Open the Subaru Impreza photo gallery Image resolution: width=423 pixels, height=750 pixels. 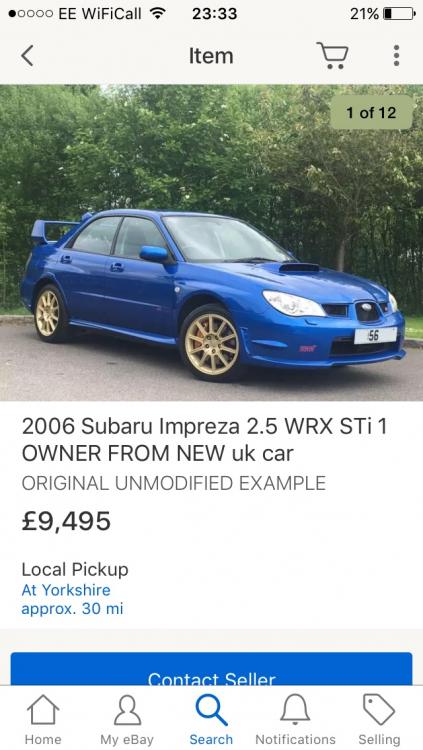pyautogui.click(x=212, y=243)
